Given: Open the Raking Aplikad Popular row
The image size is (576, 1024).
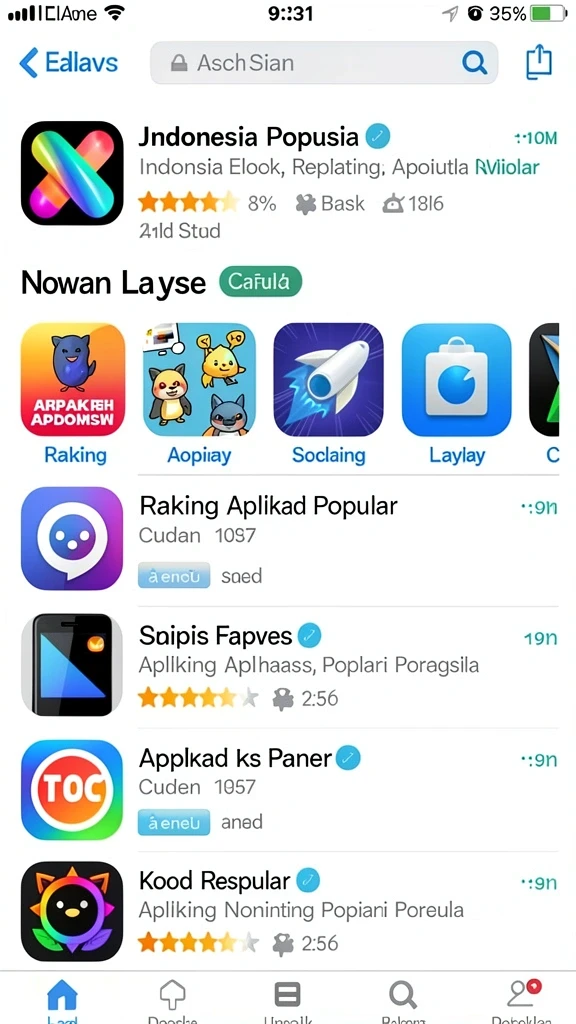Looking at the screenshot, I should pos(288,539).
